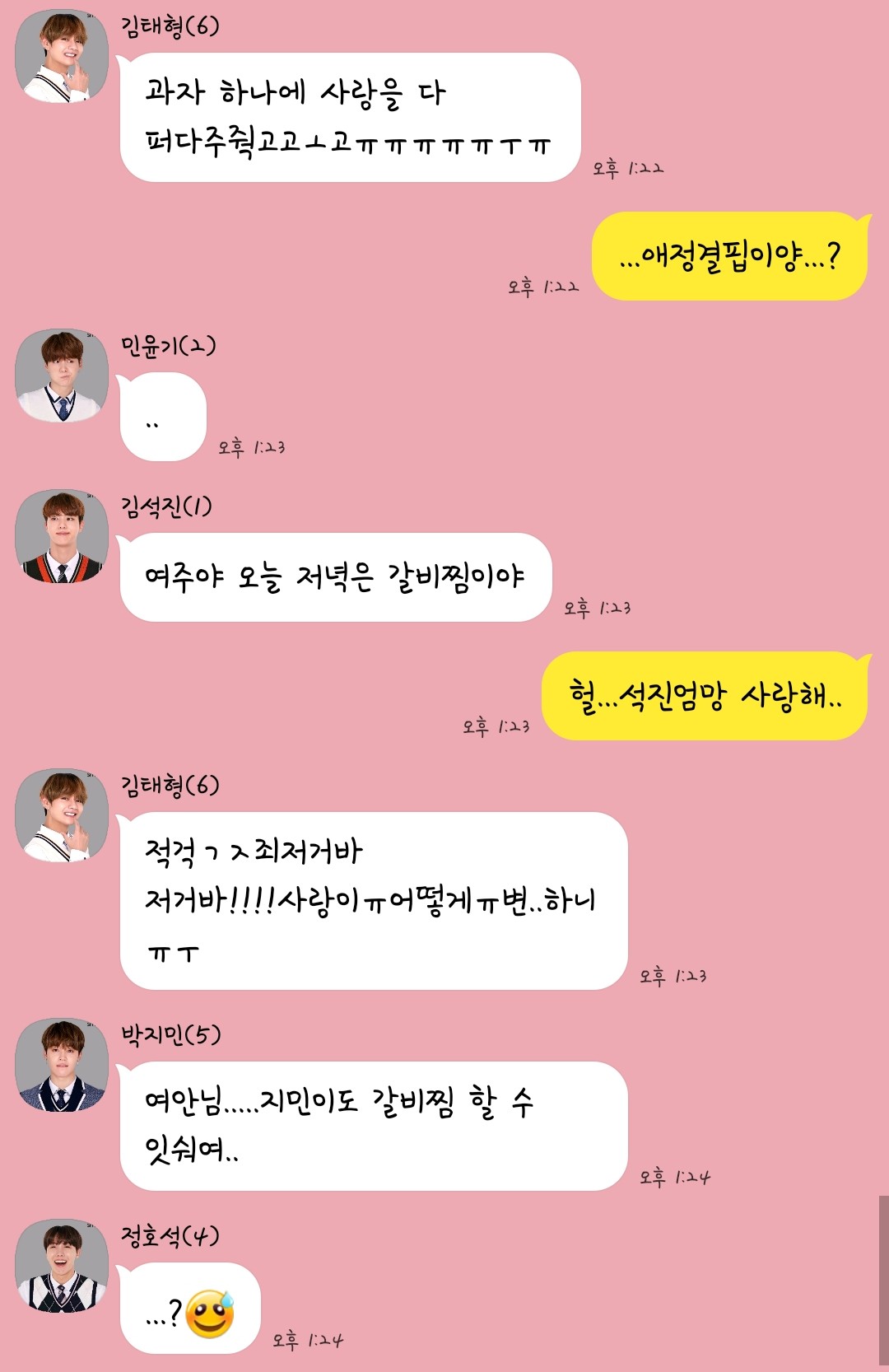The height and width of the screenshot is (1372, 889).
Task: Open 김석진's profile picture
Action: 62,536
